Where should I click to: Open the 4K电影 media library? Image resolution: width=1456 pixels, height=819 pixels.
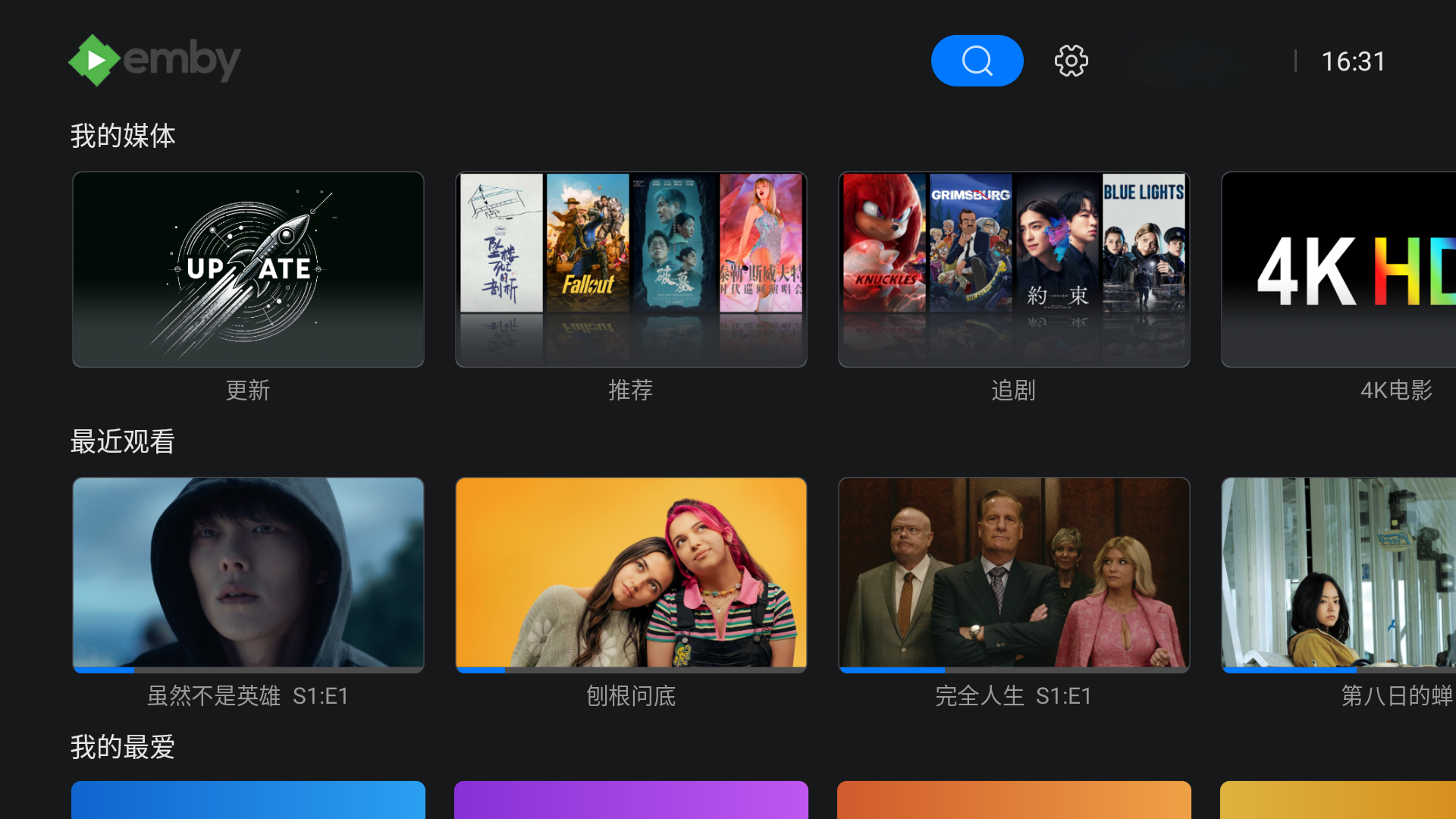1338,270
